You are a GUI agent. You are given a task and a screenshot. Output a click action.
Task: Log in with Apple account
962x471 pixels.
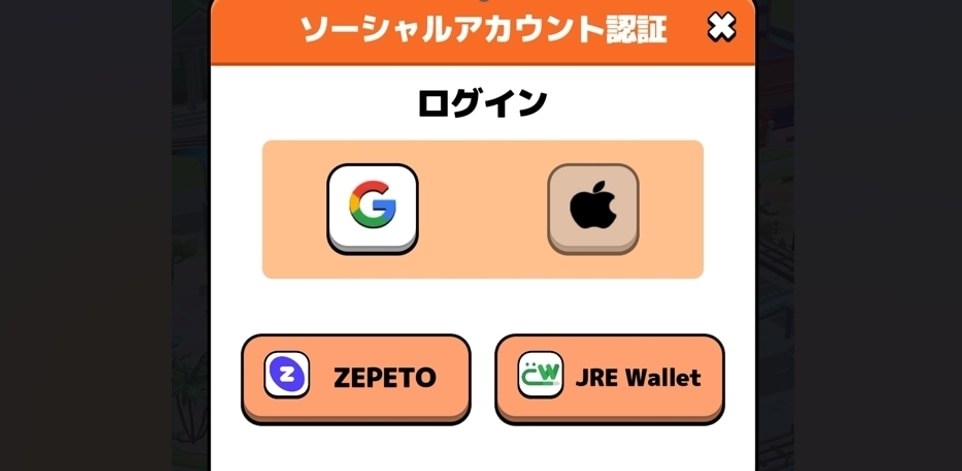[593, 207]
